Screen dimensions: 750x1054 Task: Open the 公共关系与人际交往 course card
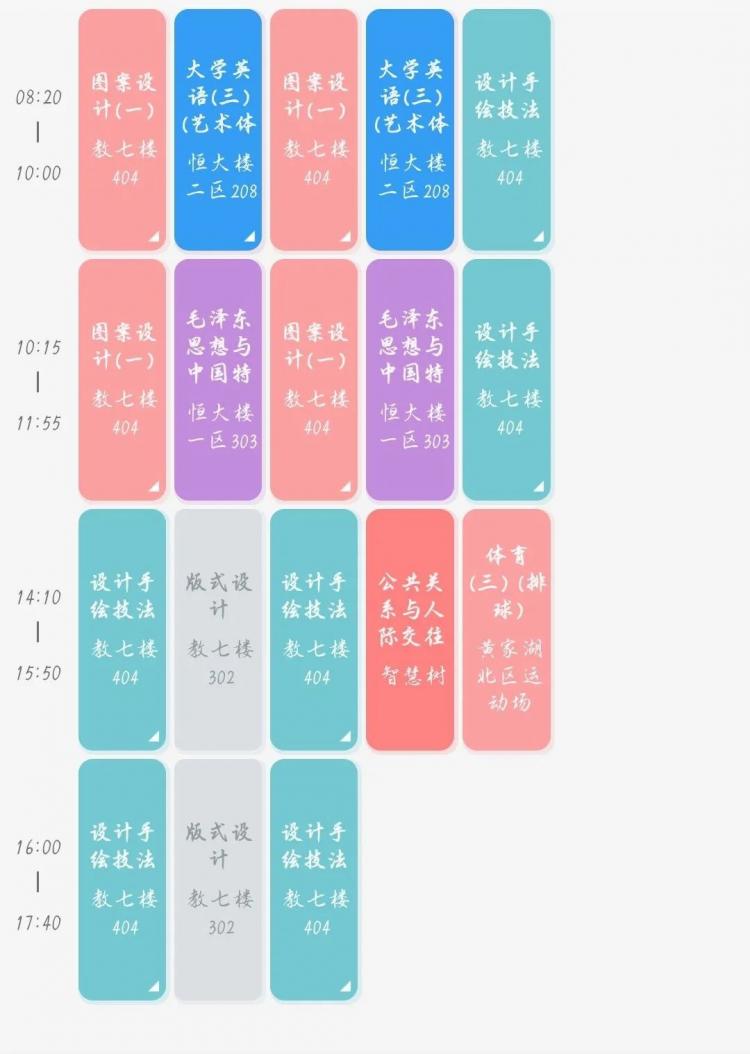[x=410, y=630]
